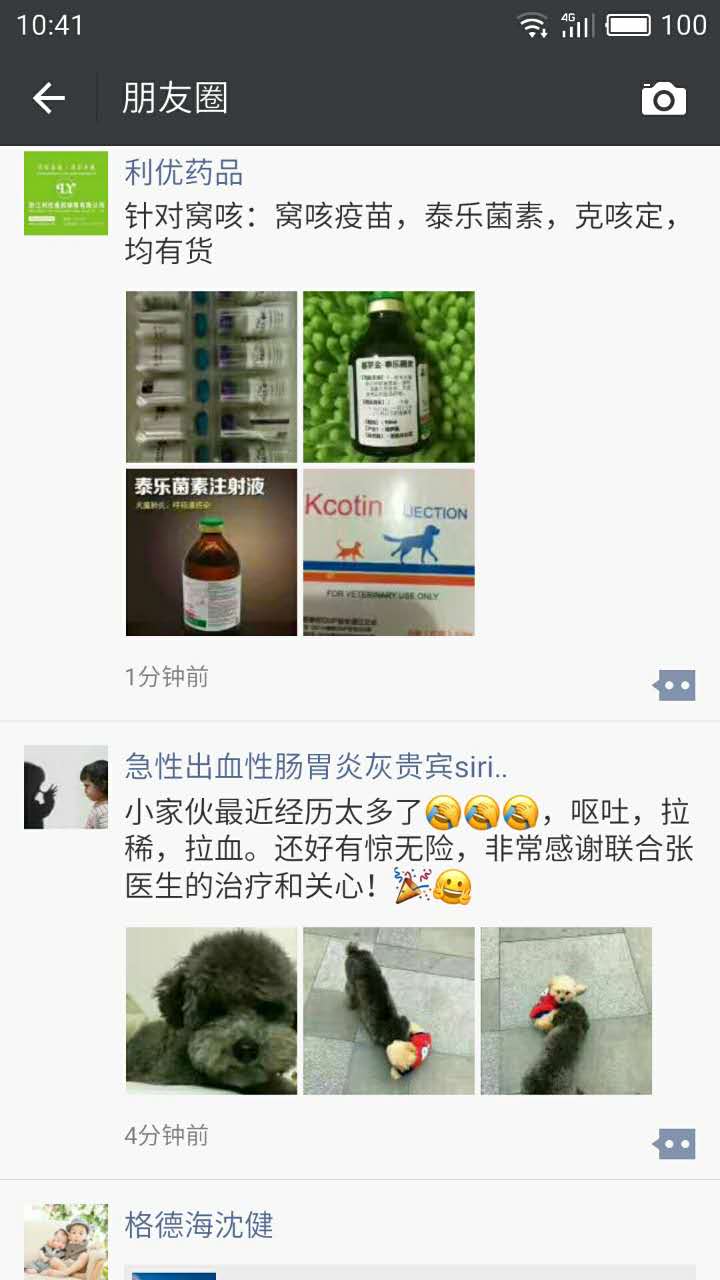This screenshot has width=720, height=1280.
Task: Open avatar of 急性出血性肠胃炎灰贵宾siri
Action: pos(66,787)
